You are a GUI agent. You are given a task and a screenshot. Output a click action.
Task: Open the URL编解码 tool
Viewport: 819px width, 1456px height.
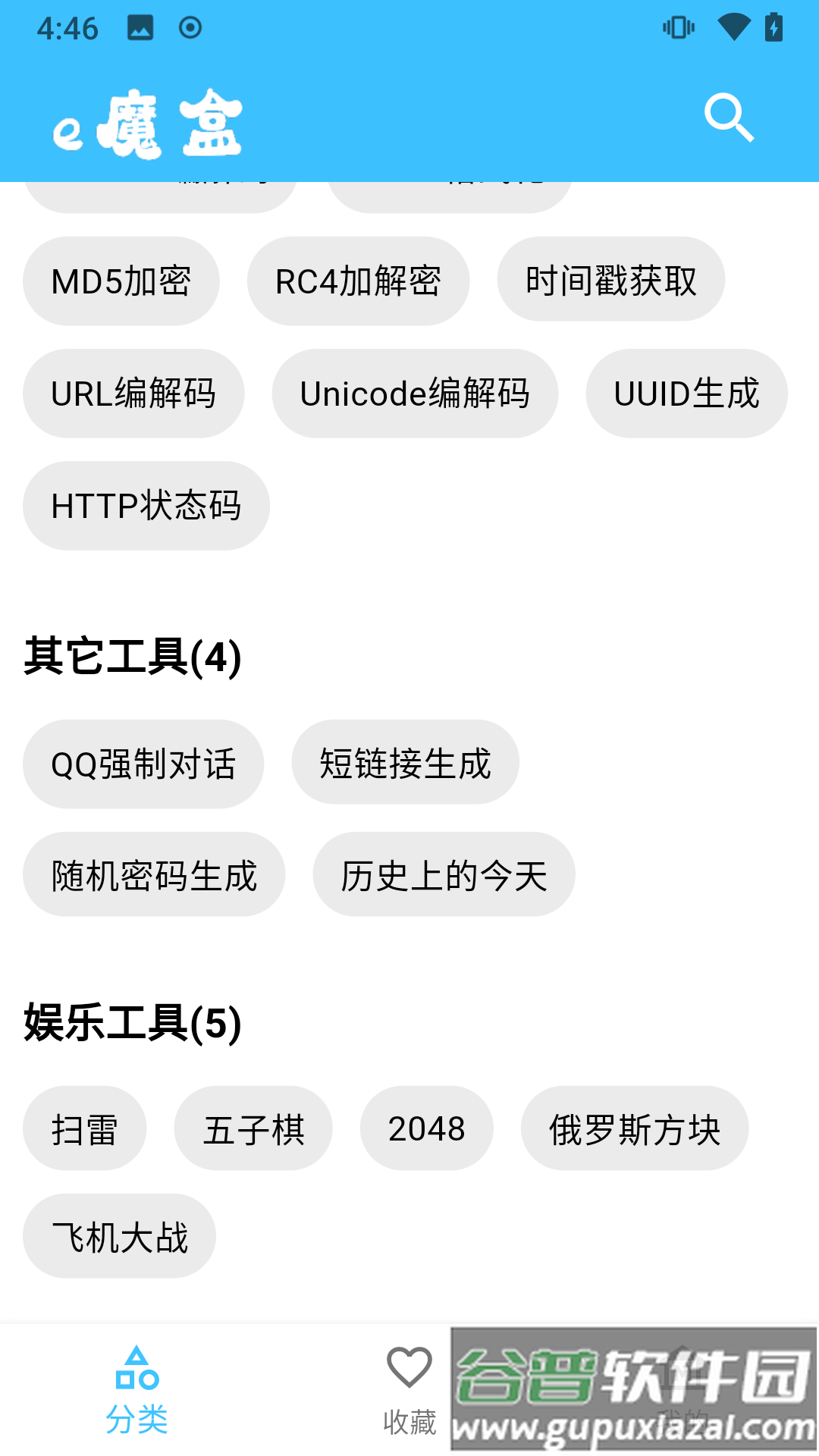point(133,394)
